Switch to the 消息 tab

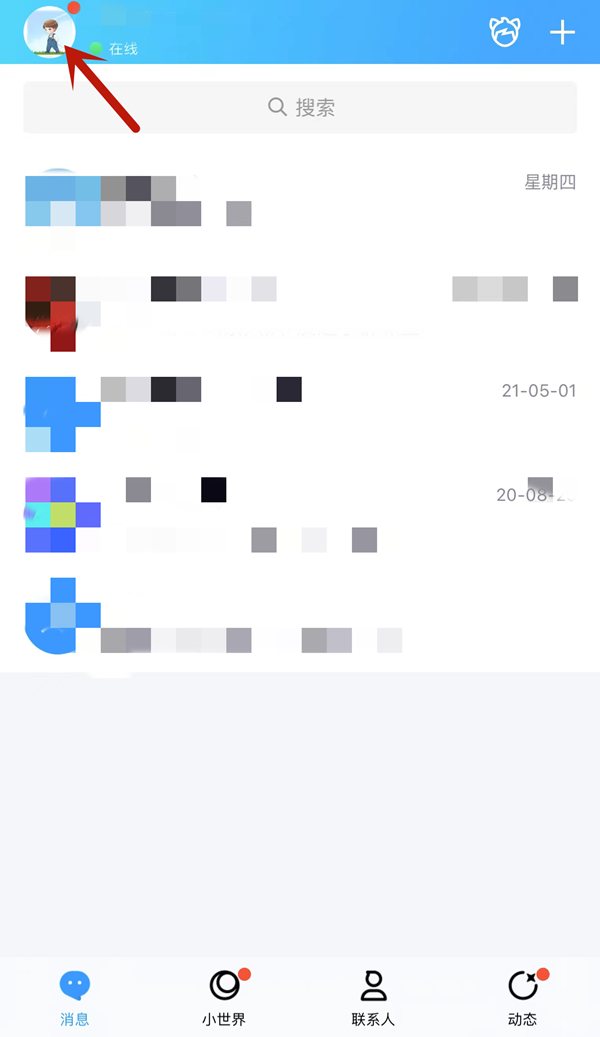[75, 999]
